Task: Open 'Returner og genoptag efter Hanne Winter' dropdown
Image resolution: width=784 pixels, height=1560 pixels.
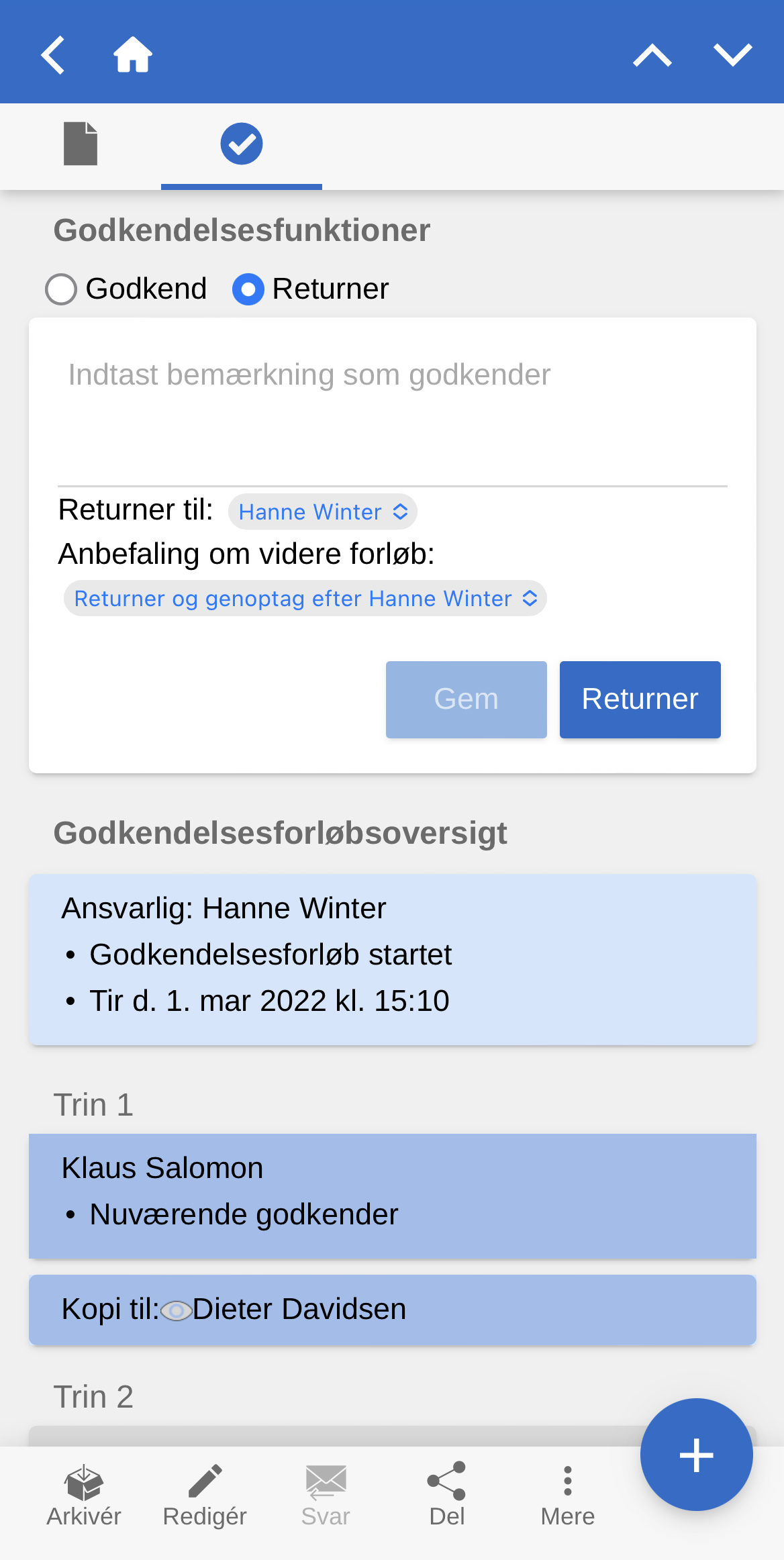Action: coord(305,598)
